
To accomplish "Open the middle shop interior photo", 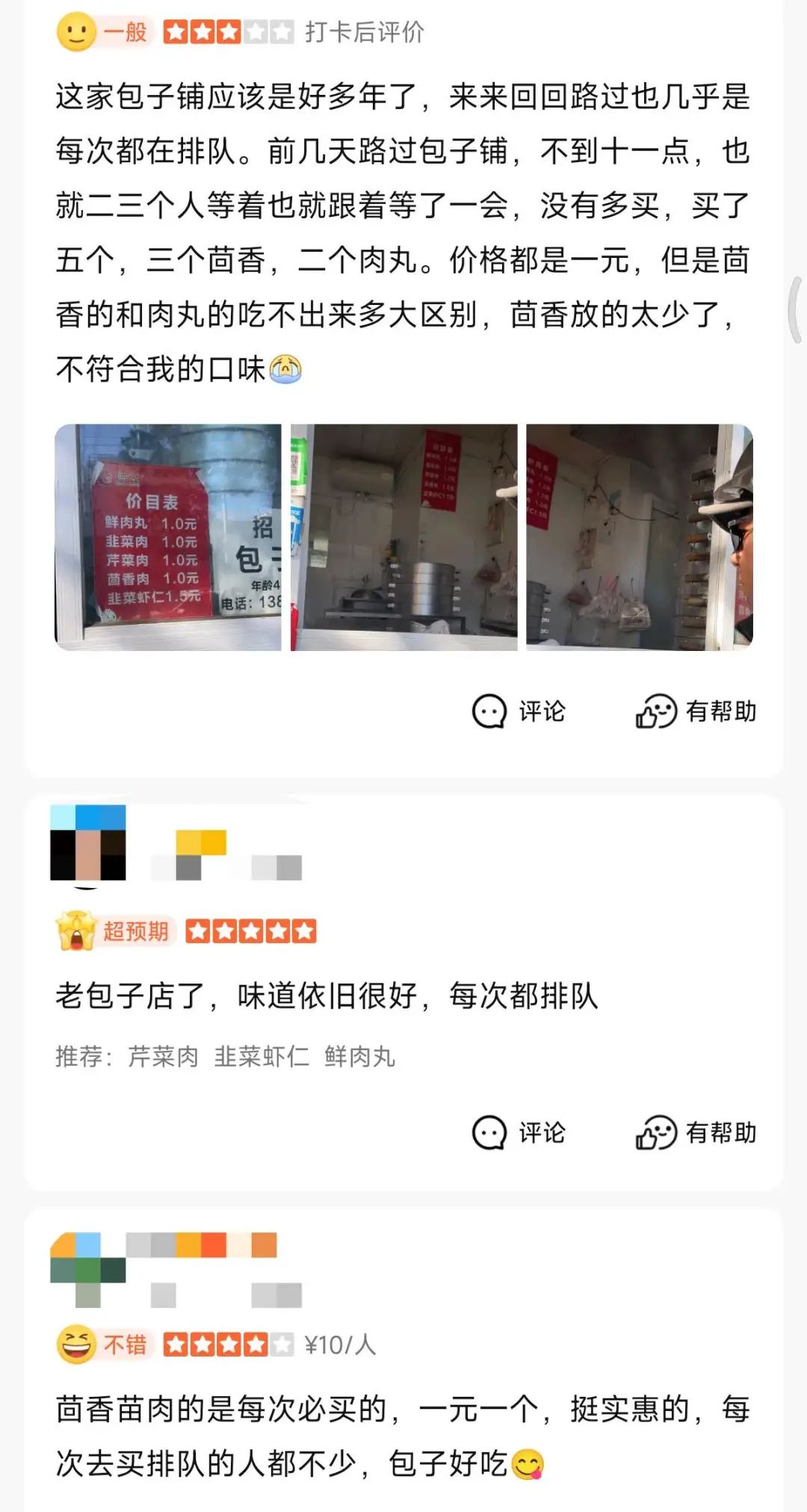I will point(403,537).
